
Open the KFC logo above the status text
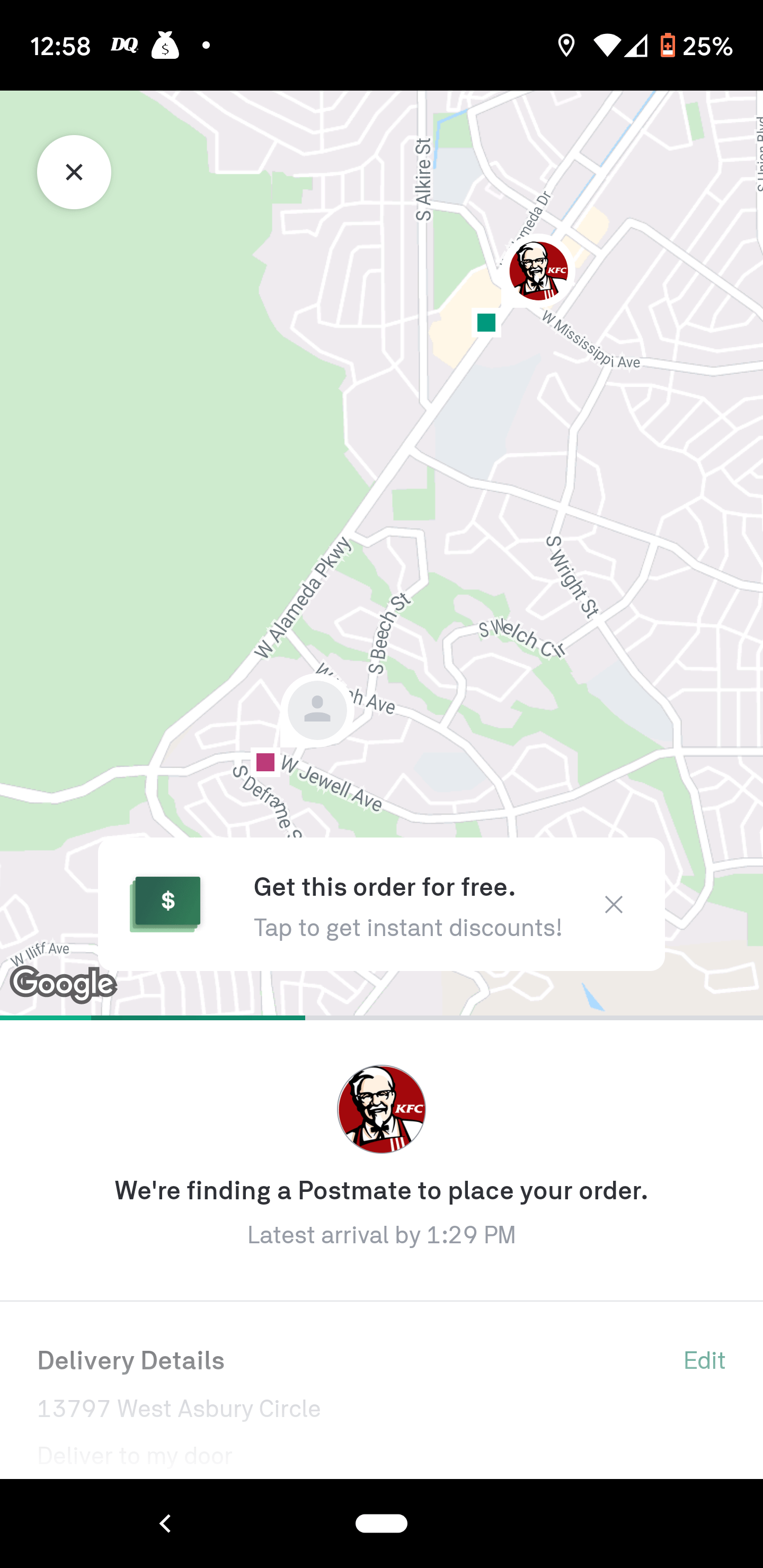pyautogui.click(x=381, y=1109)
